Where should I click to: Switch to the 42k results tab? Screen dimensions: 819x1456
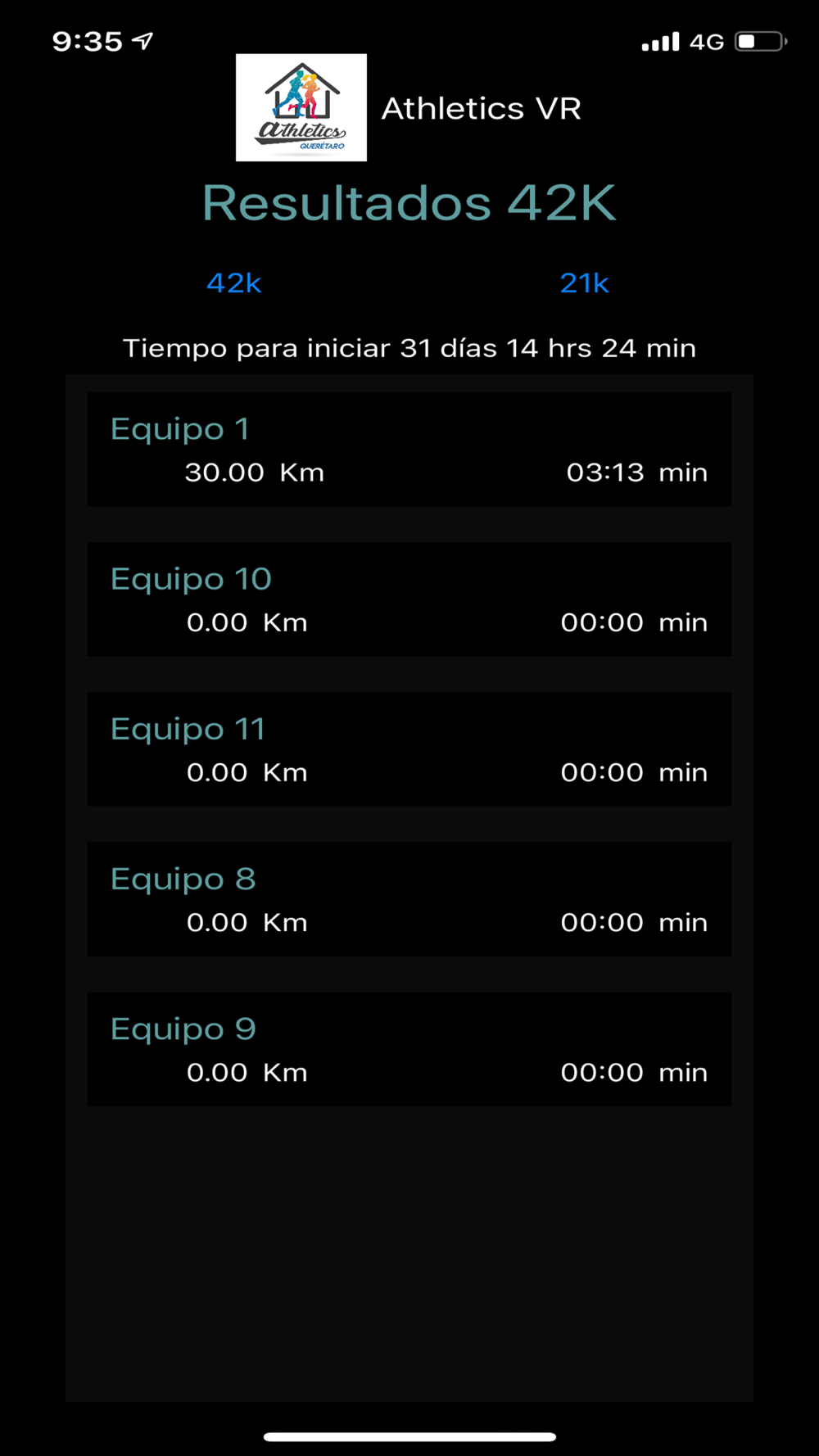tap(234, 283)
